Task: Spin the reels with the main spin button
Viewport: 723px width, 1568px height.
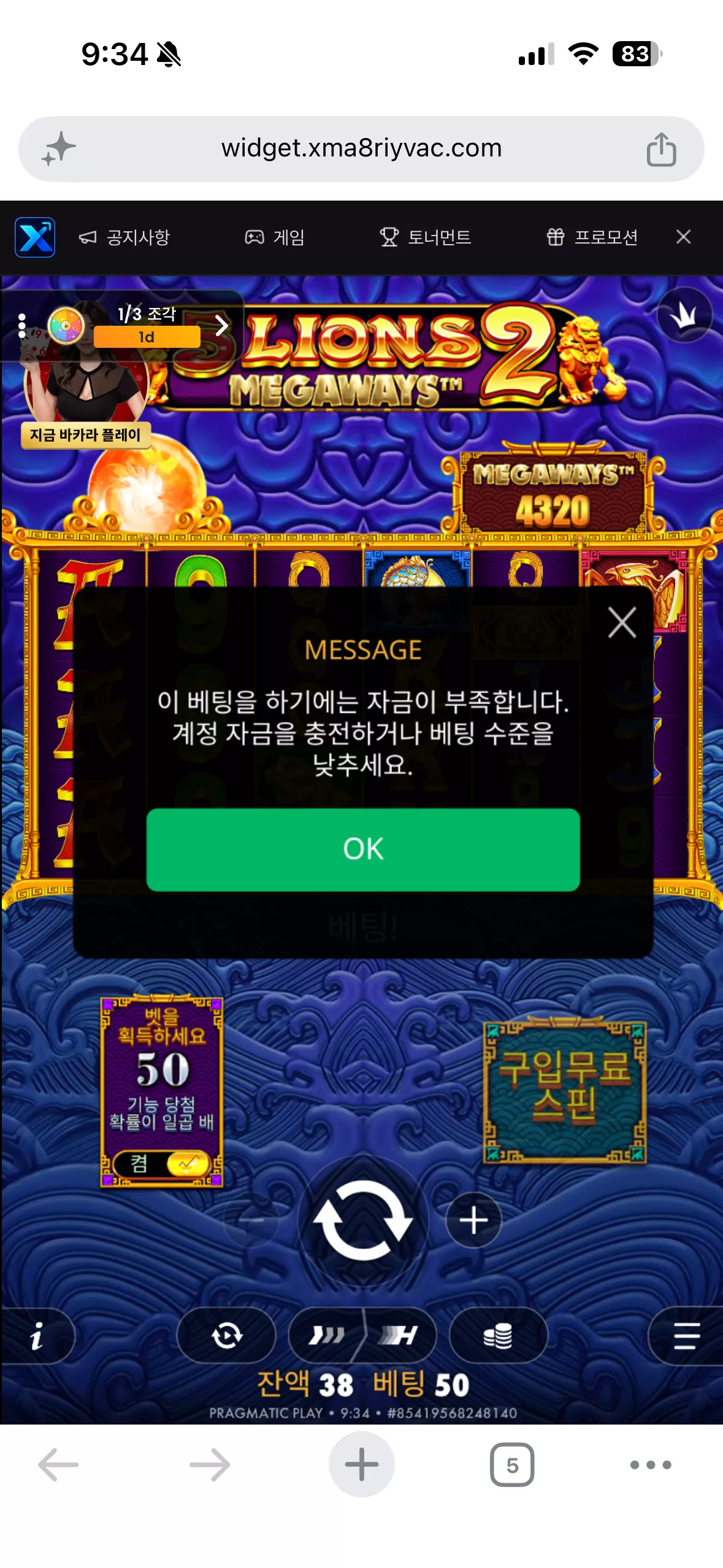Action: 363,1219
